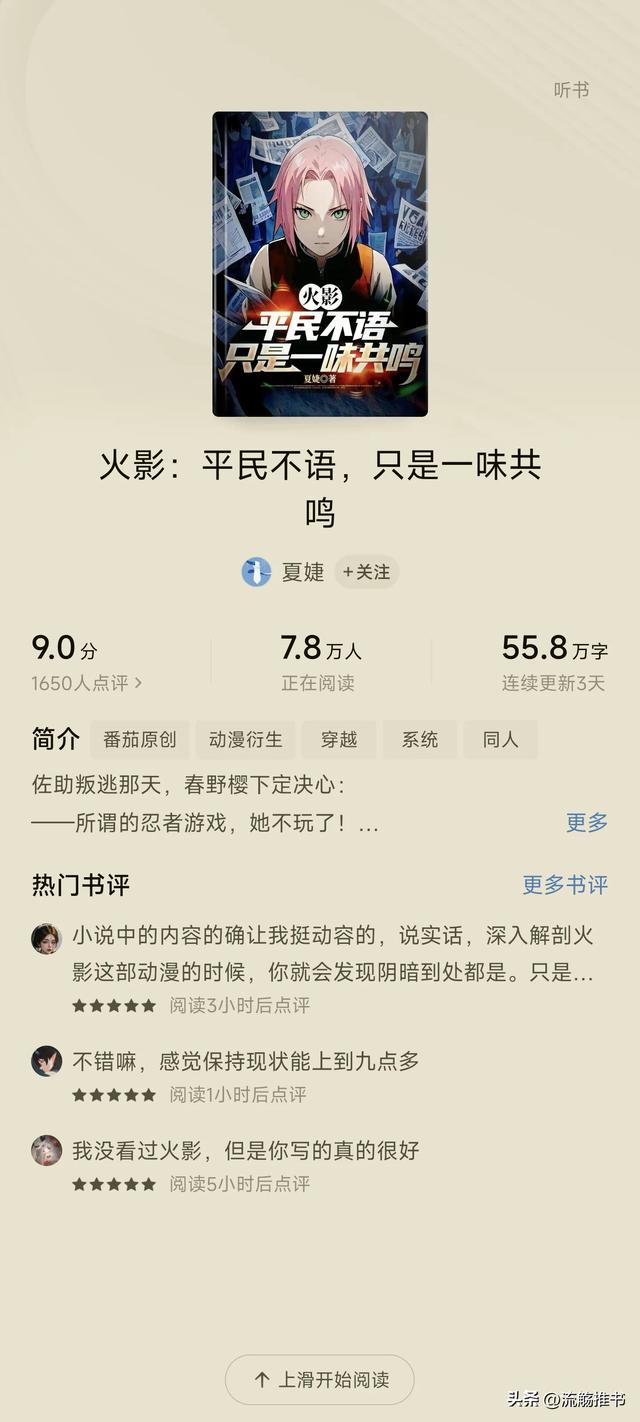Screen dimensions: 640x1422
Task: Tap the 上滑开始阅读 button
Action: 320,1380
